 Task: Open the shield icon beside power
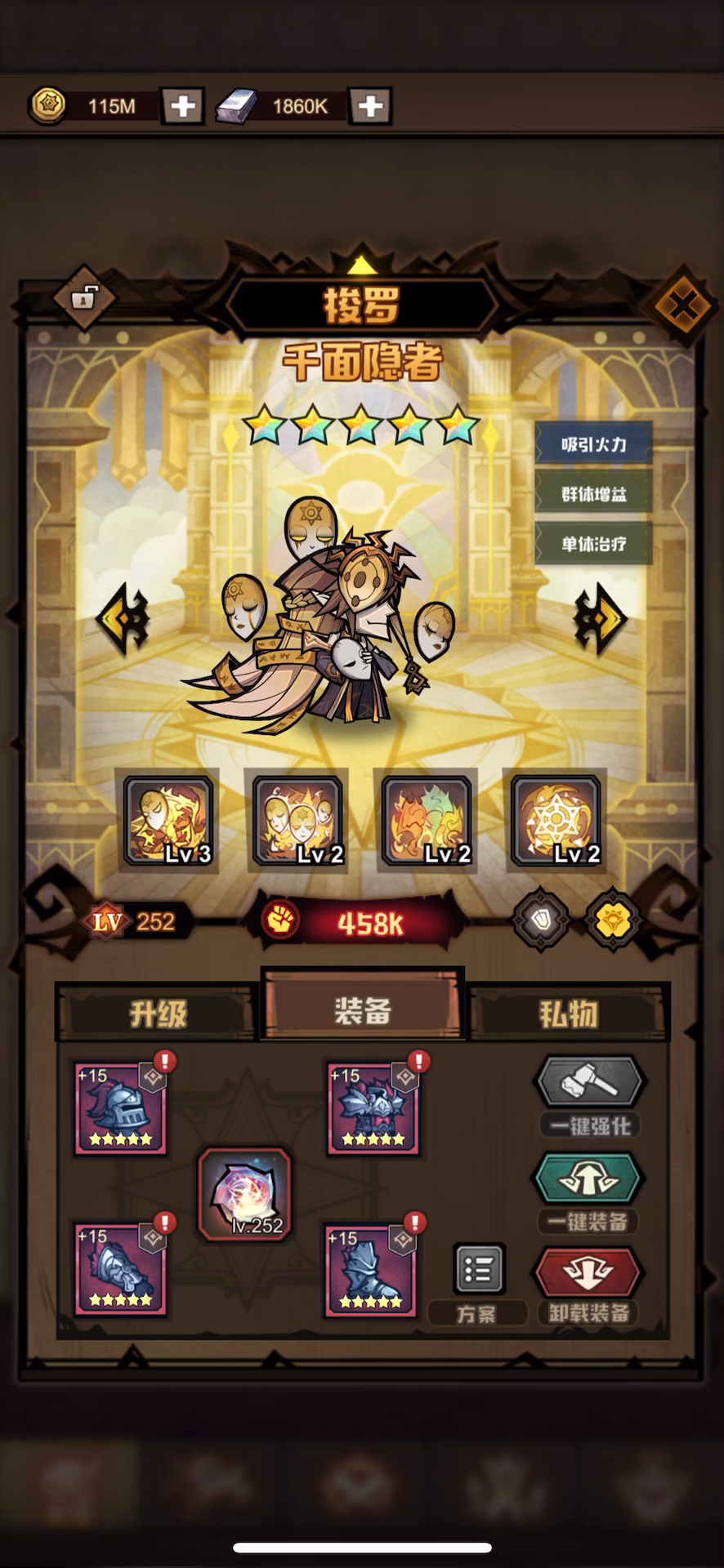click(x=541, y=920)
